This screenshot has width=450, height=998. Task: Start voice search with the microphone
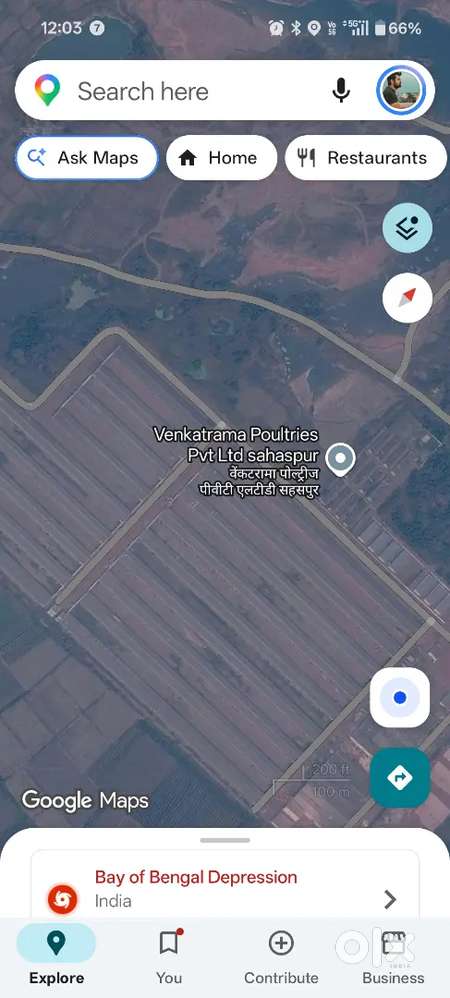pos(341,91)
